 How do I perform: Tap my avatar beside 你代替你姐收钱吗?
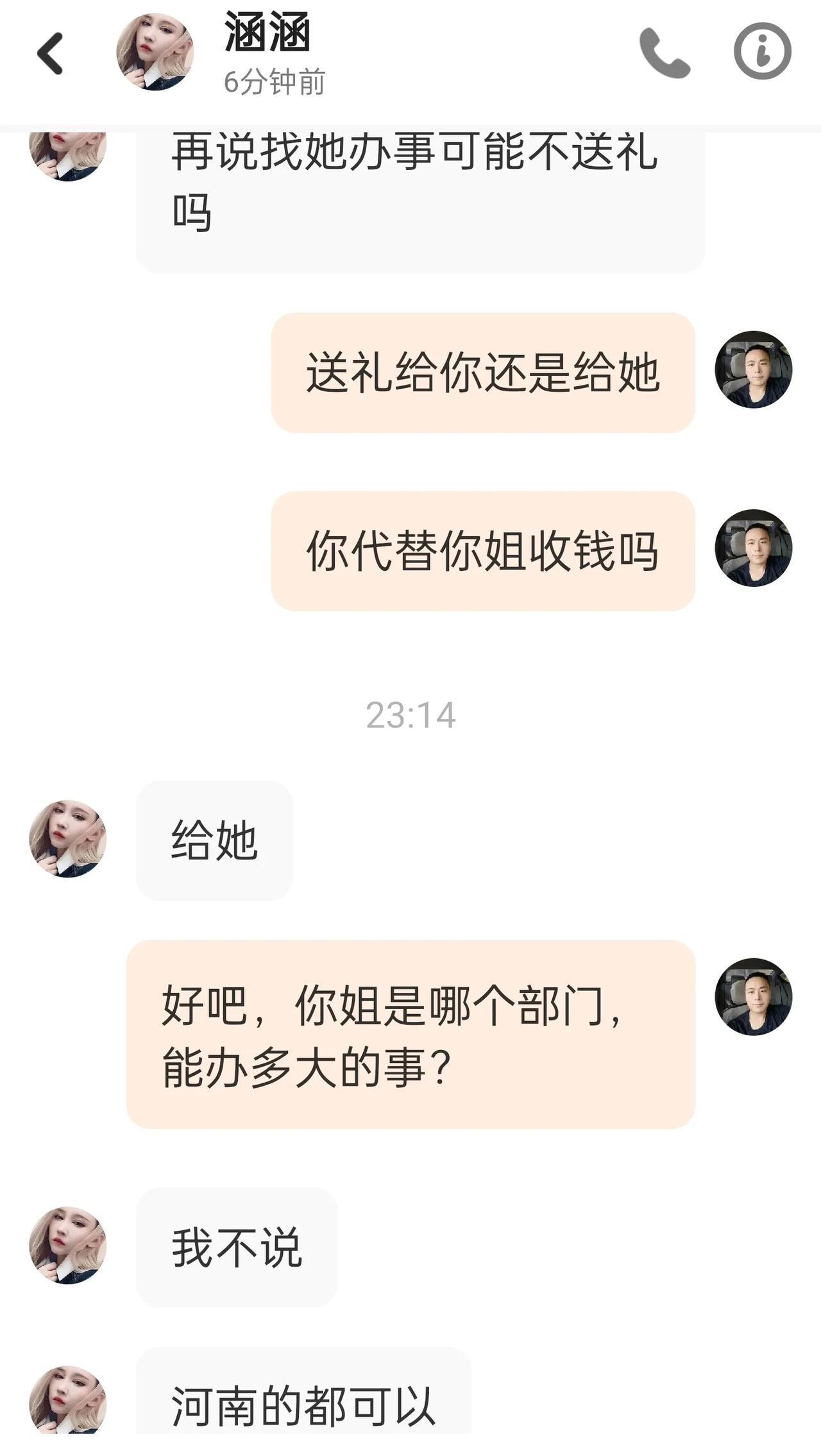tap(753, 548)
